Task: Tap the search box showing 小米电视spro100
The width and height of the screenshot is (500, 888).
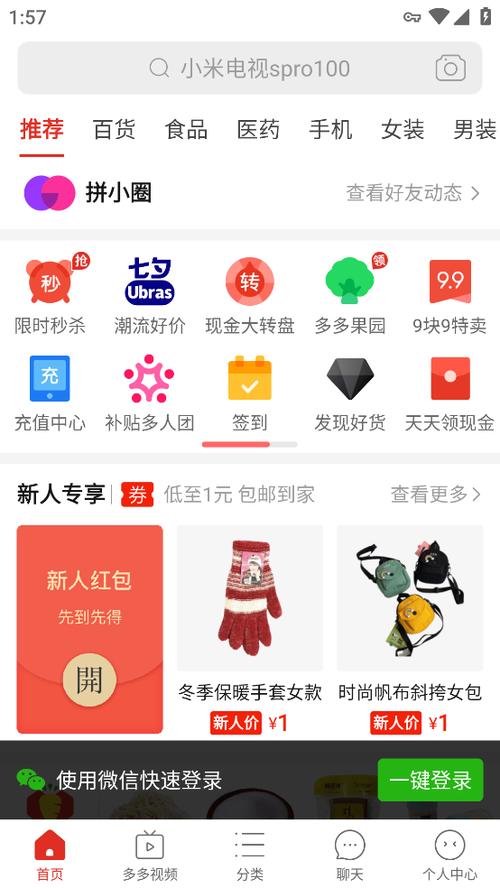Action: (x=250, y=68)
